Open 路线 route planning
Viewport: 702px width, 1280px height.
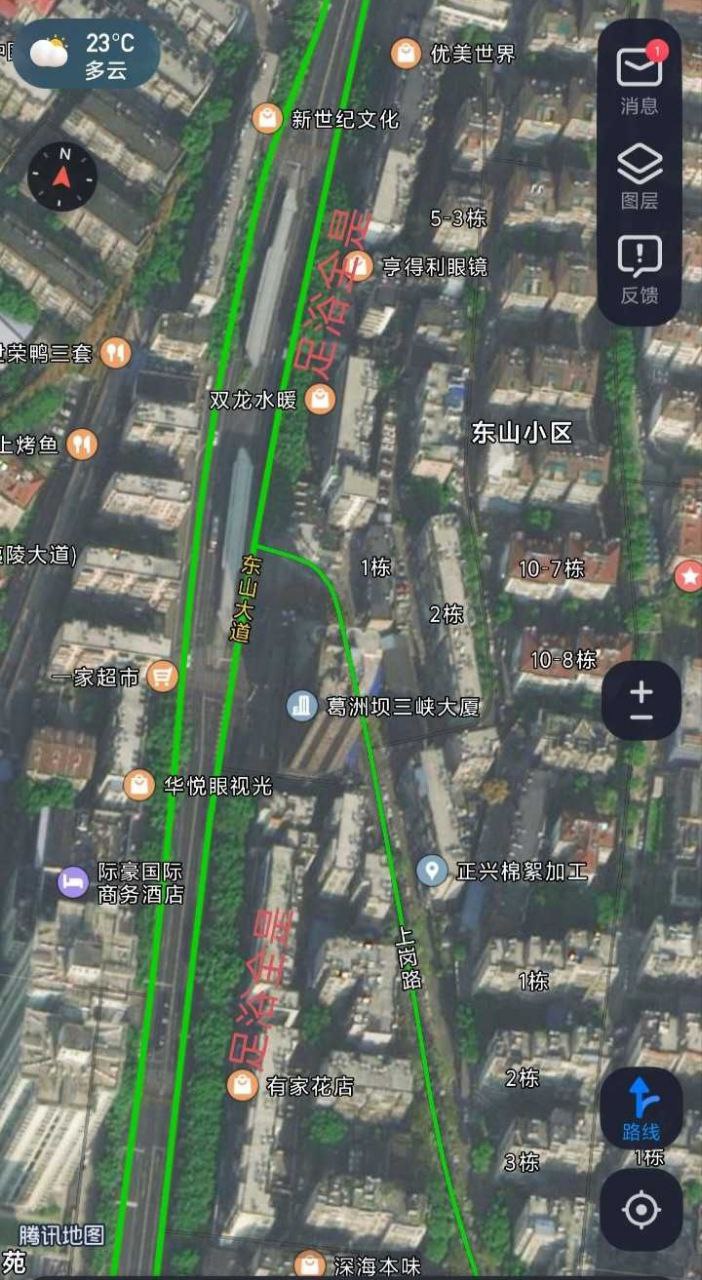pos(641,1108)
